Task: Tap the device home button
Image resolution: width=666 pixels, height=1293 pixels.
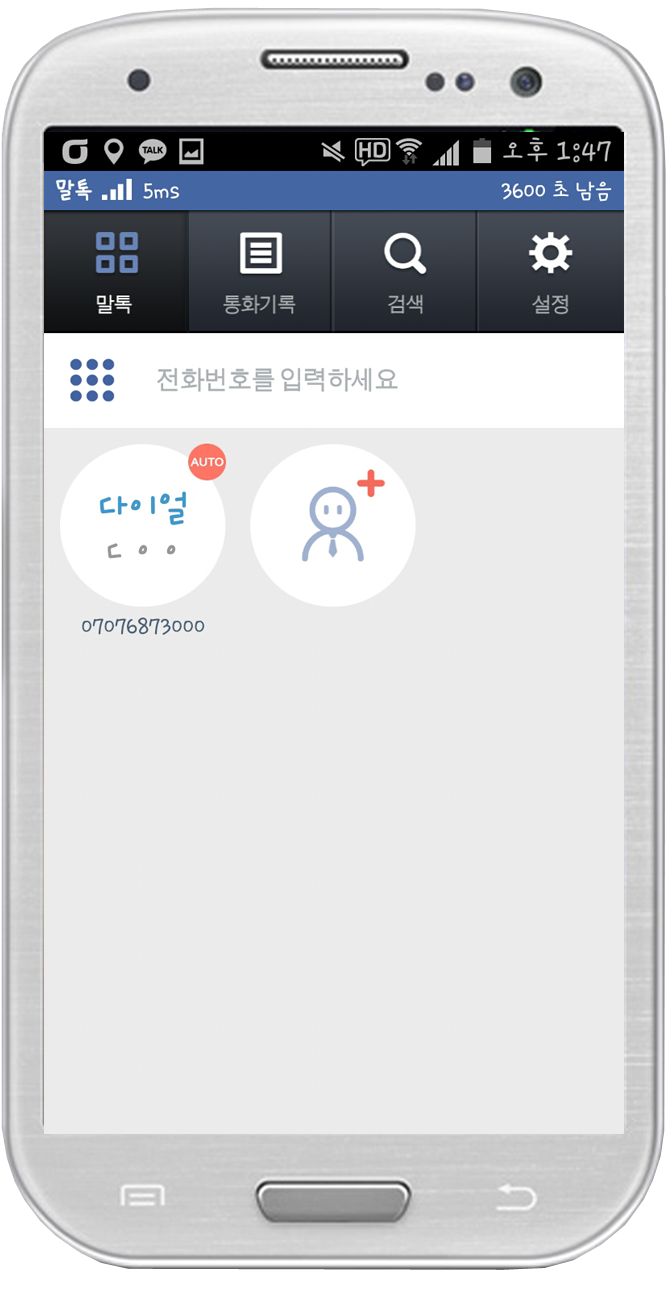Action: pyautogui.click(x=333, y=1200)
